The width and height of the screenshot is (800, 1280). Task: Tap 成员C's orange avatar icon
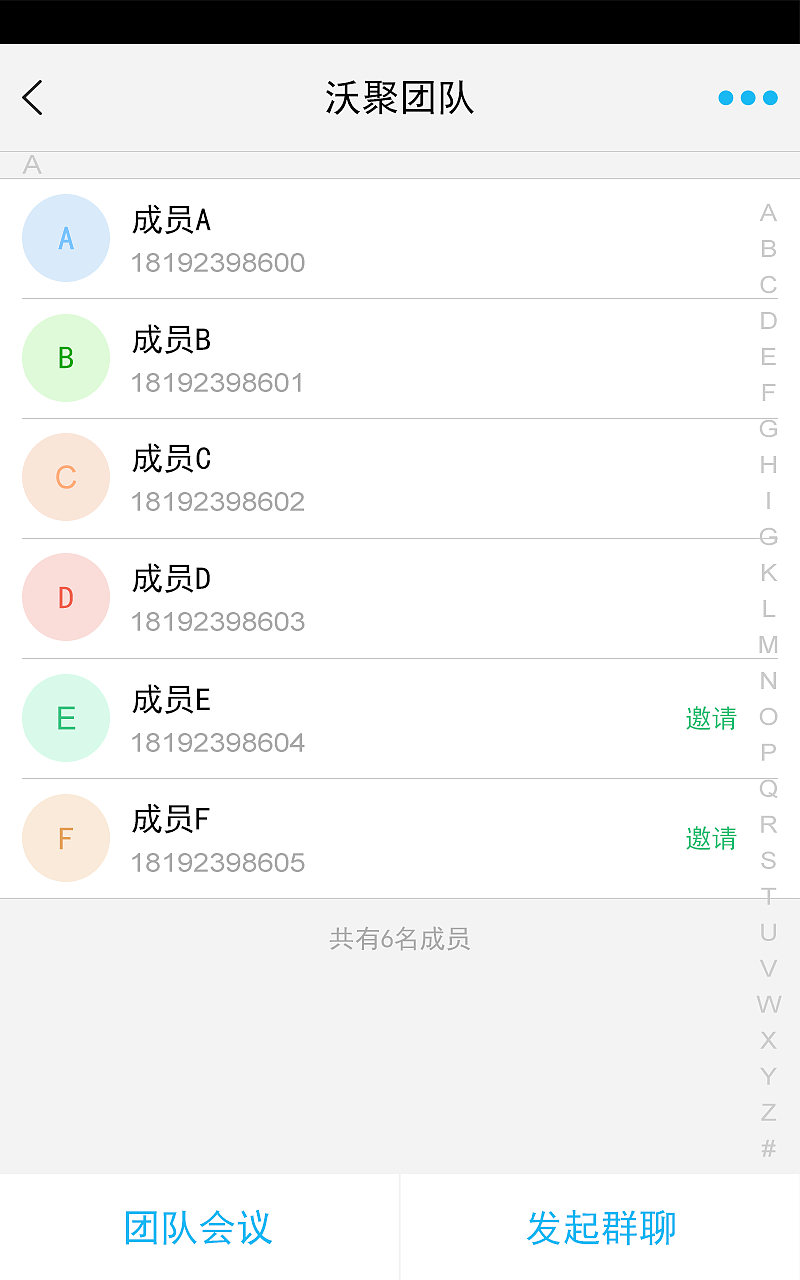(66, 477)
